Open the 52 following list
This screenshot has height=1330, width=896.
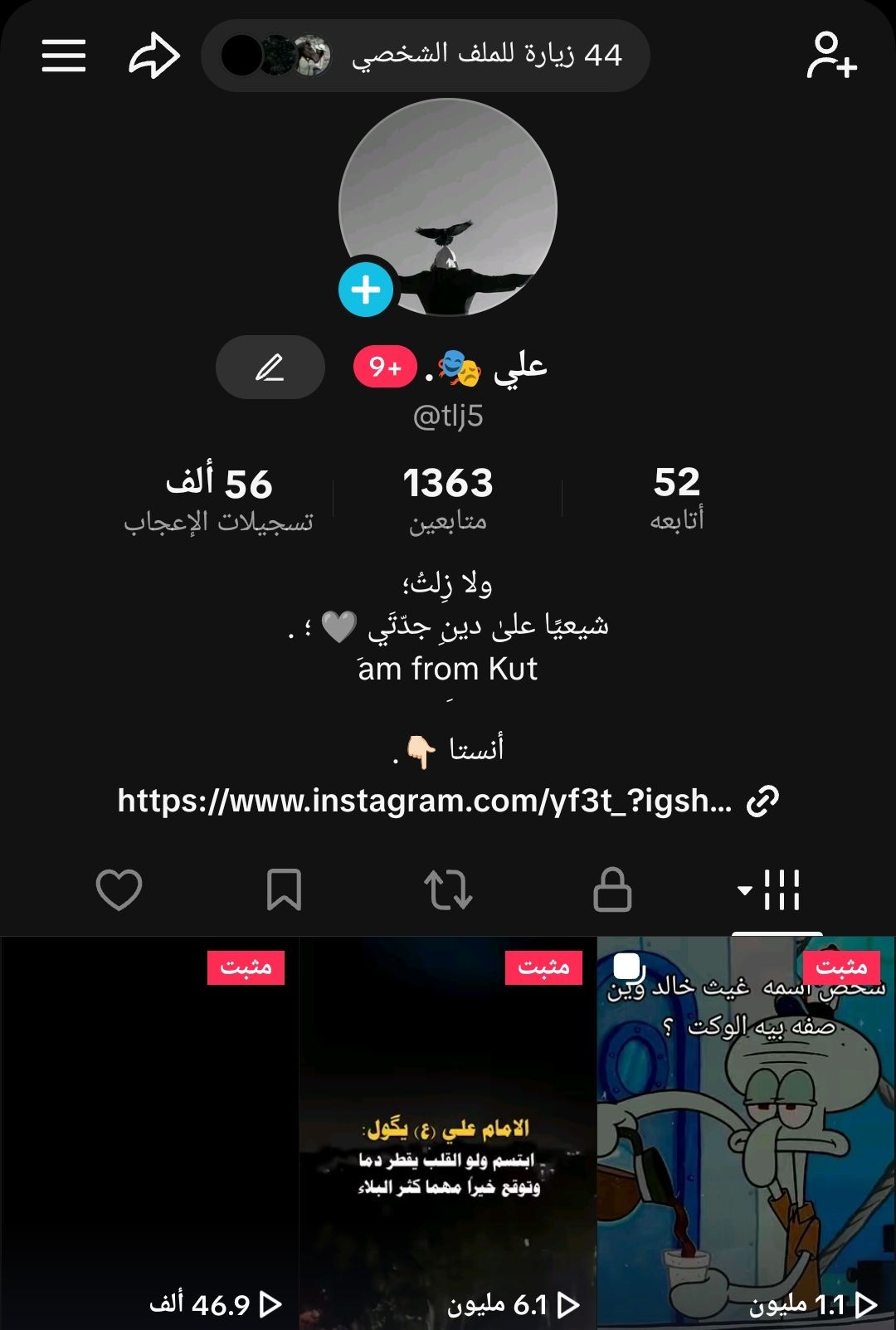(x=676, y=498)
